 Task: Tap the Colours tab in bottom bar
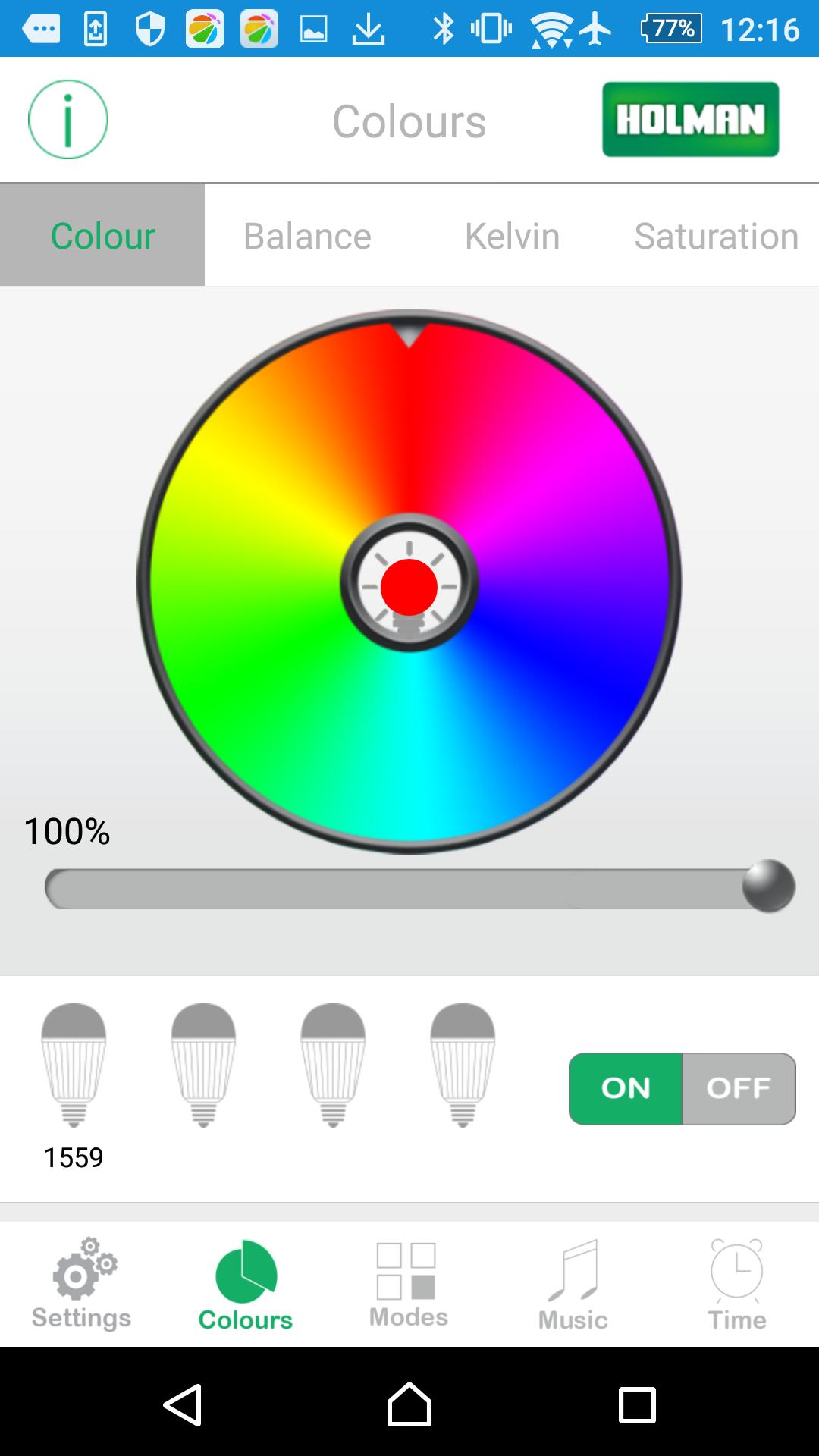coord(246,1285)
